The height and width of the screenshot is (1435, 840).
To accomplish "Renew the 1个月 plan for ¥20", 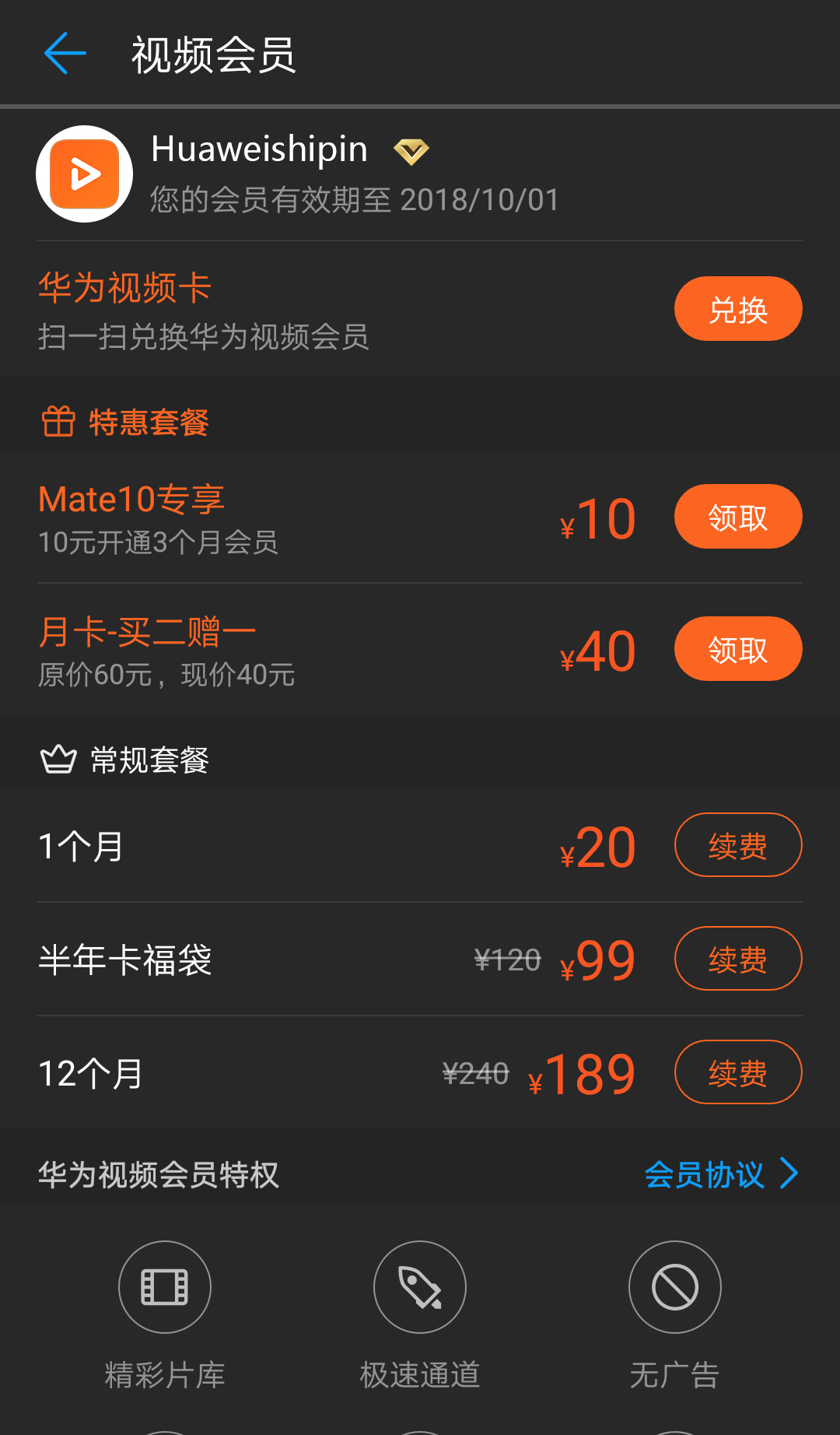I will point(737,845).
